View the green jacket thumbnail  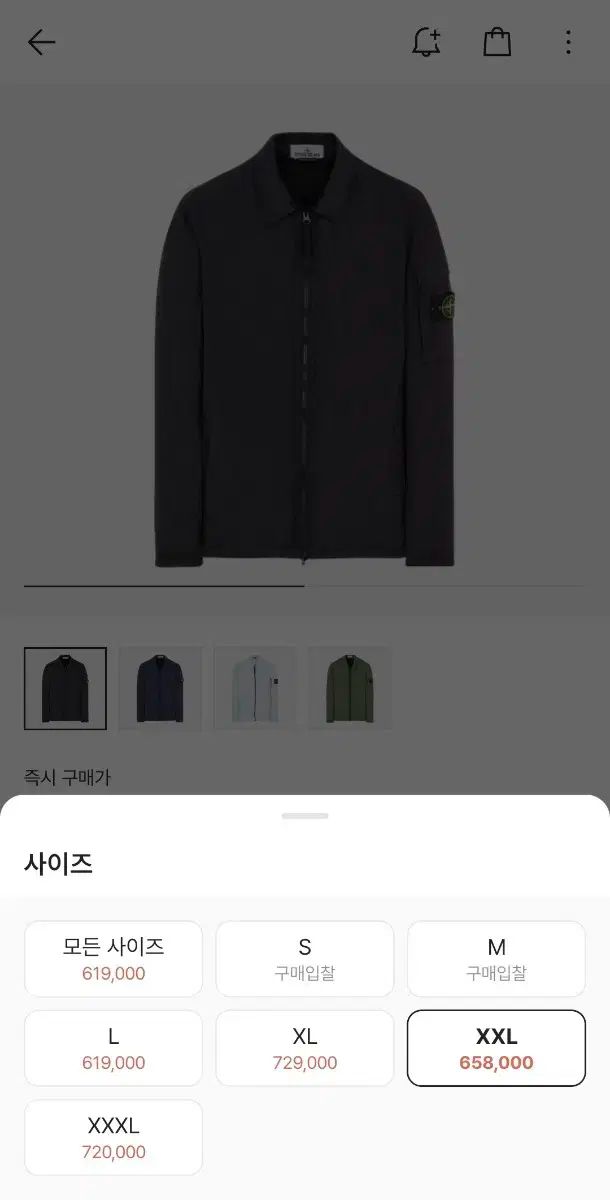(349, 688)
